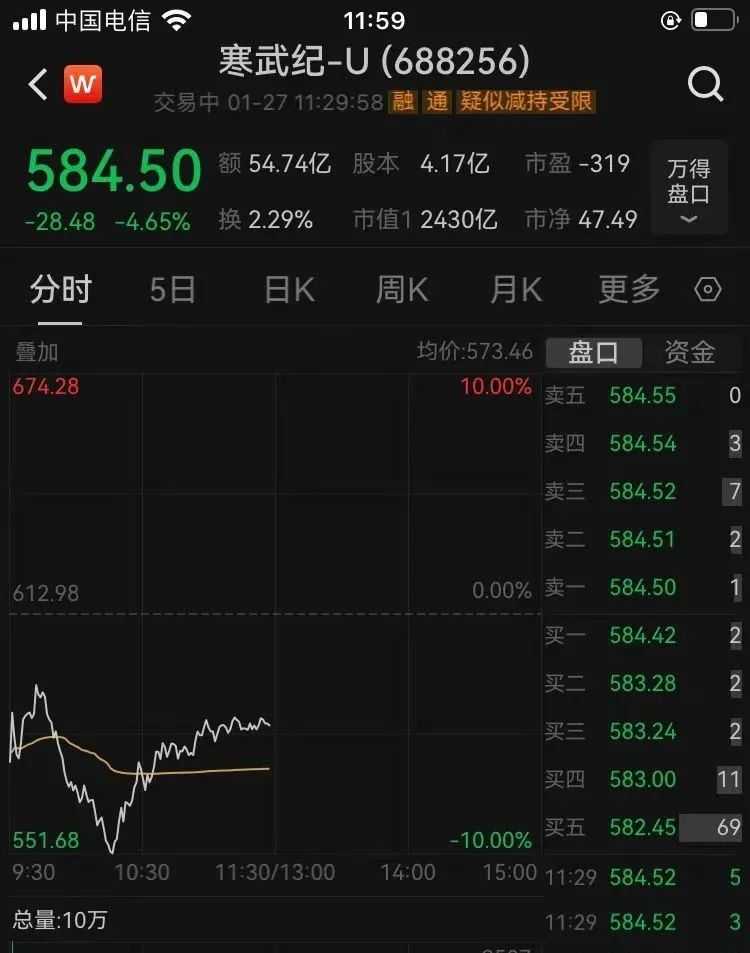The height and width of the screenshot is (953, 750).
Task: Open the stock search magnifier
Action: click(x=705, y=85)
